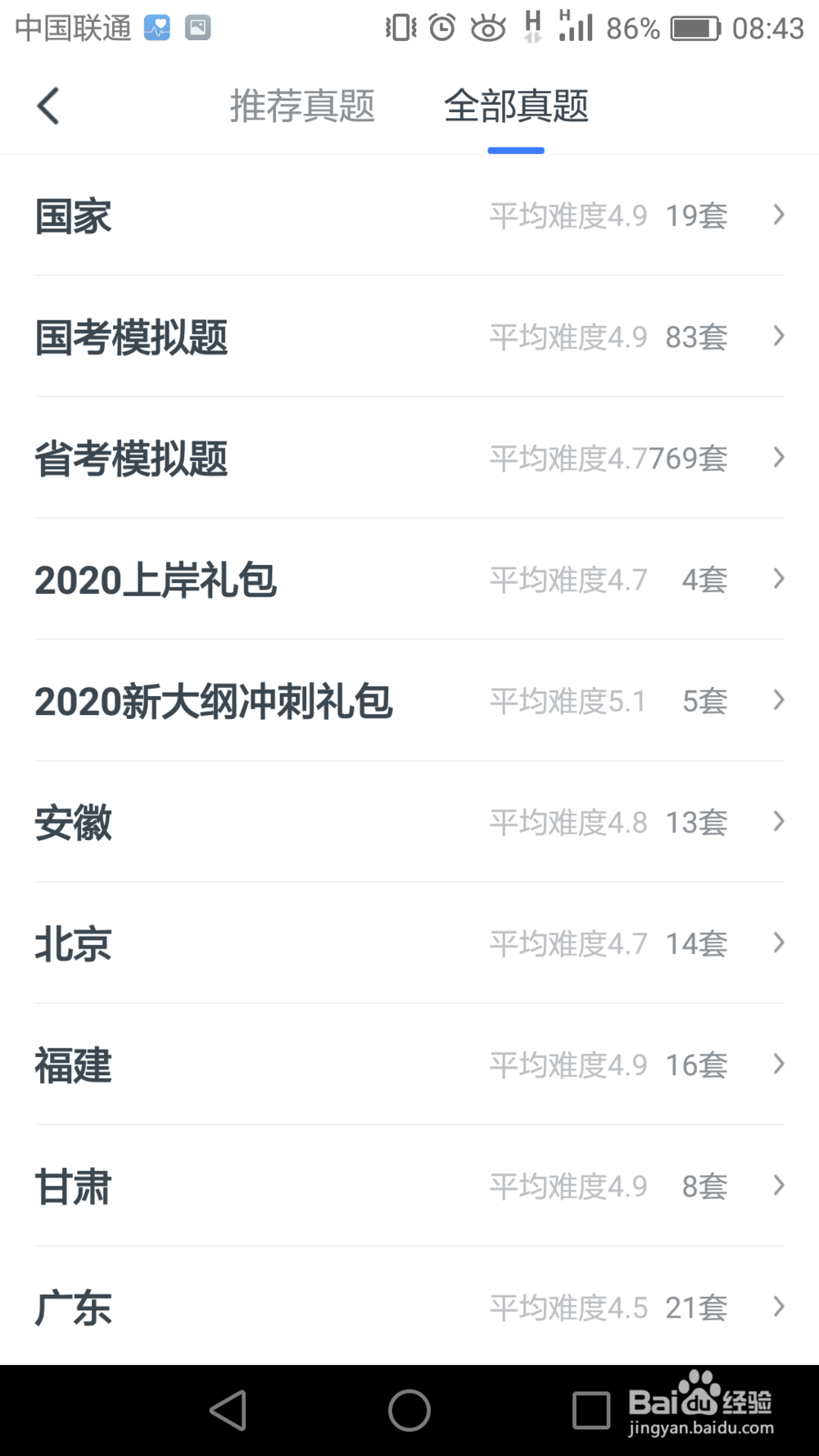This screenshot has width=819, height=1456.
Task: Open the 2020新大纲冲刺礼包 item
Action: coord(409,701)
